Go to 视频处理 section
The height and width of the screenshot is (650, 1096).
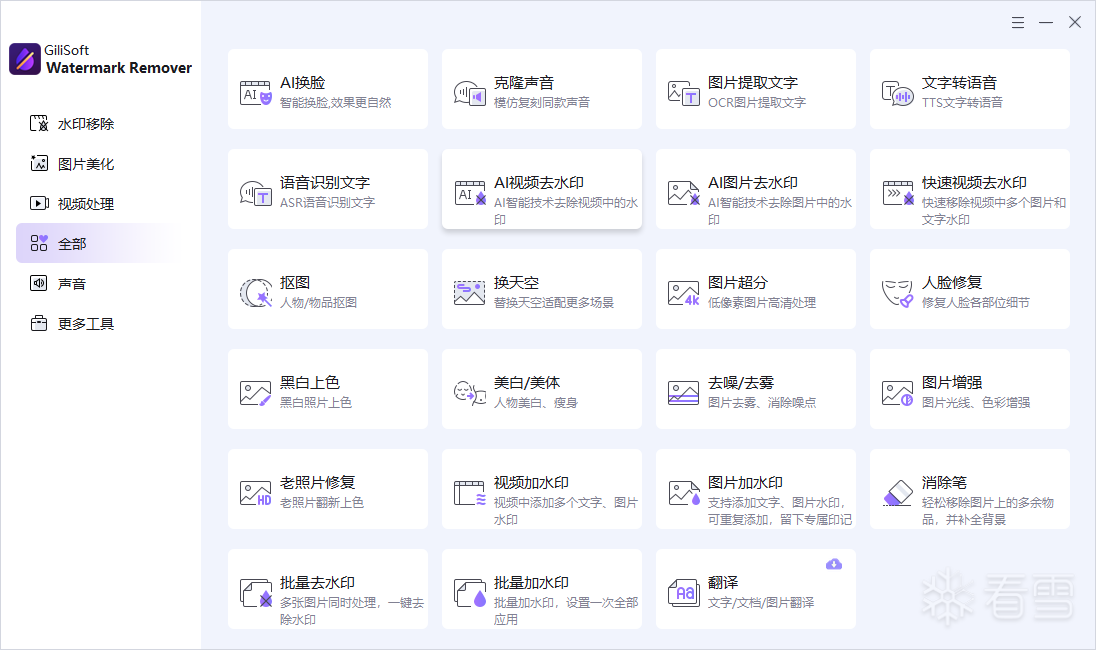point(85,204)
